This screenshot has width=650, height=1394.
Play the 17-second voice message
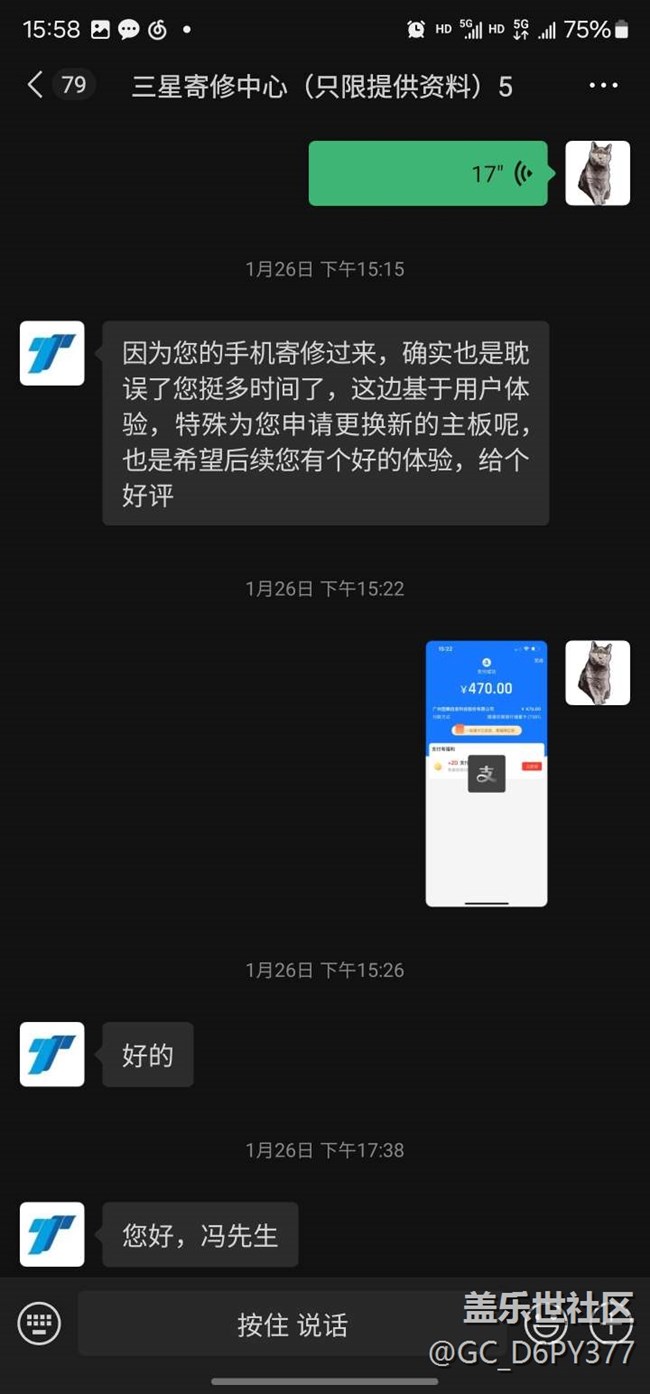428,174
